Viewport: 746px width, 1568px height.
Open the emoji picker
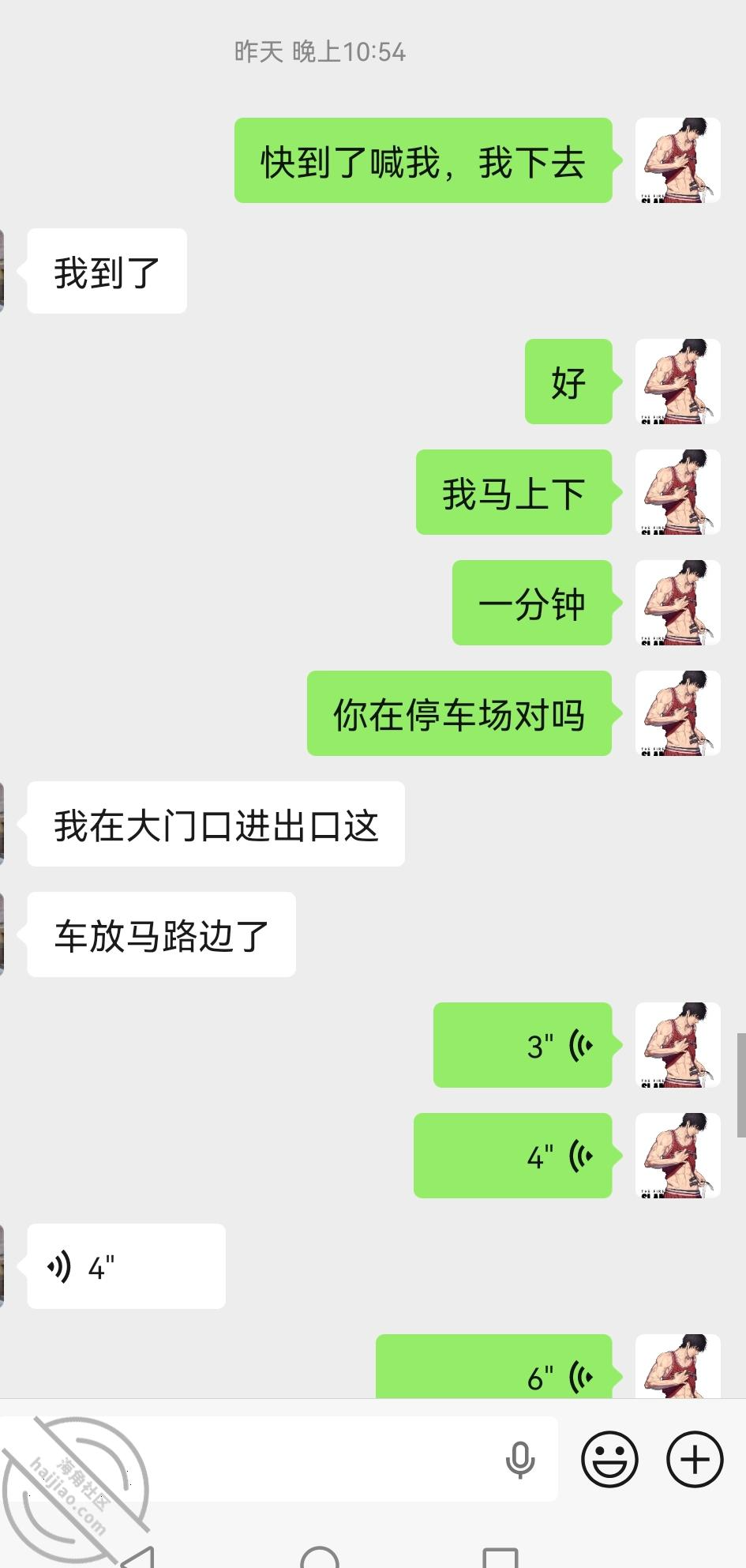pyautogui.click(x=609, y=1458)
